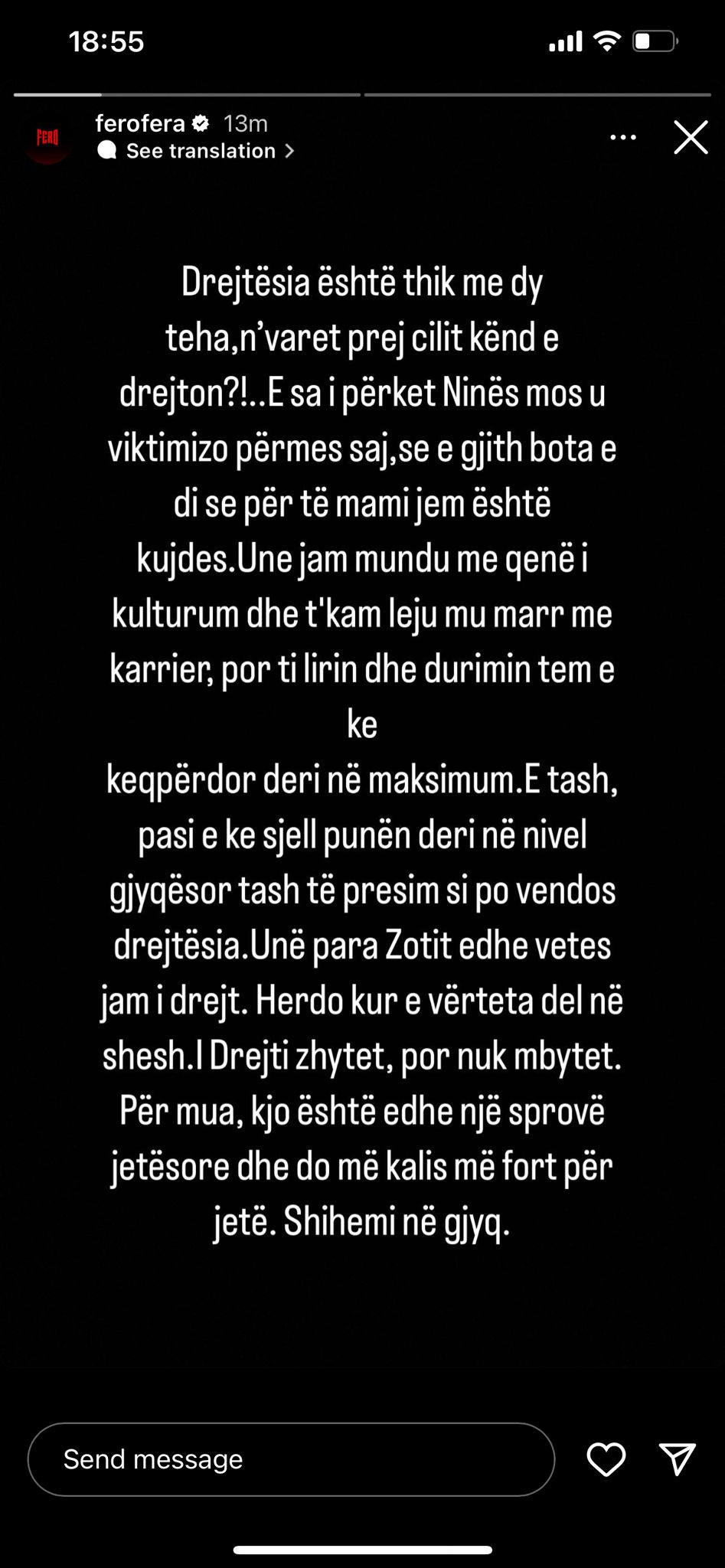Tap See translation link
Image resolution: width=725 pixels, height=1568 pixels.
pyautogui.click(x=201, y=152)
